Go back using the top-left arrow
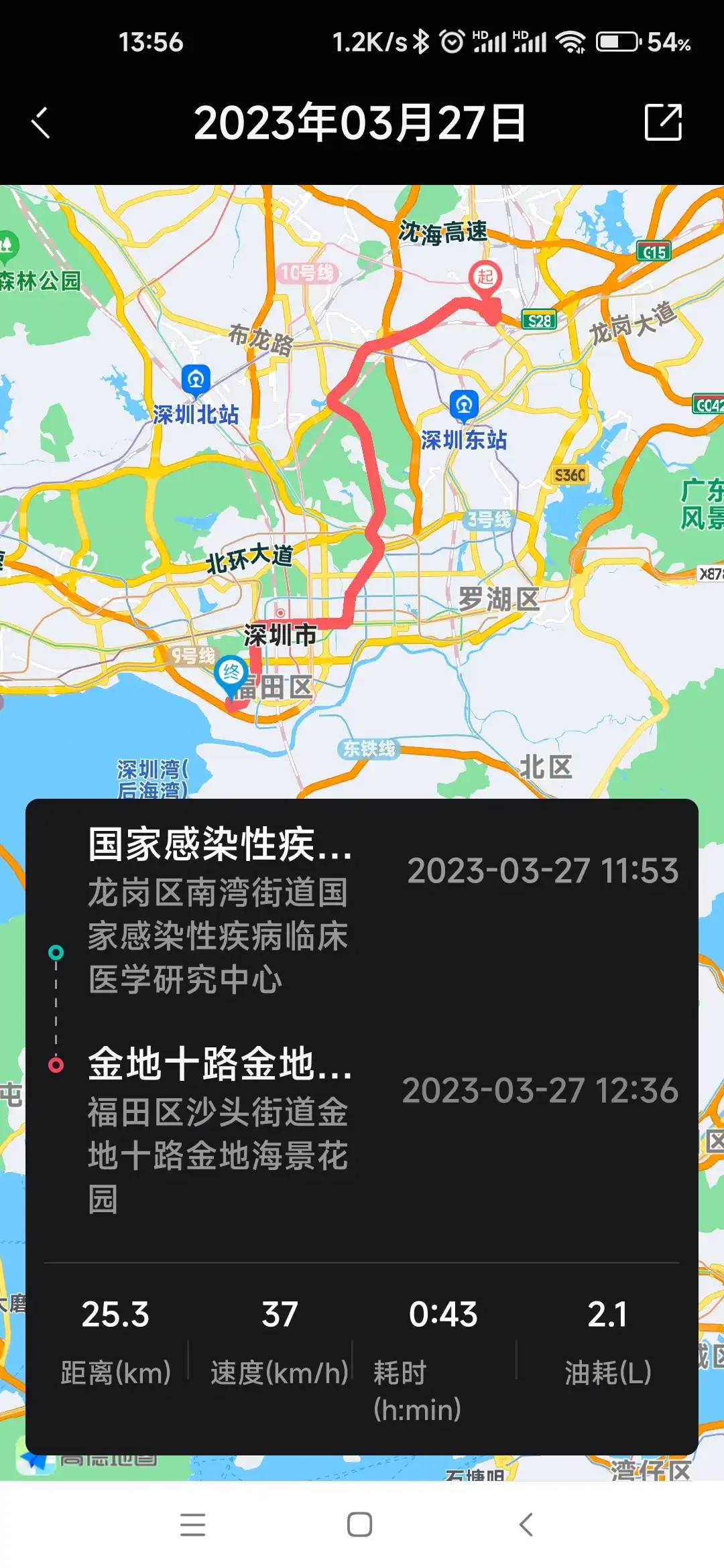Viewport: 724px width, 1568px height. pyautogui.click(x=41, y=123)
